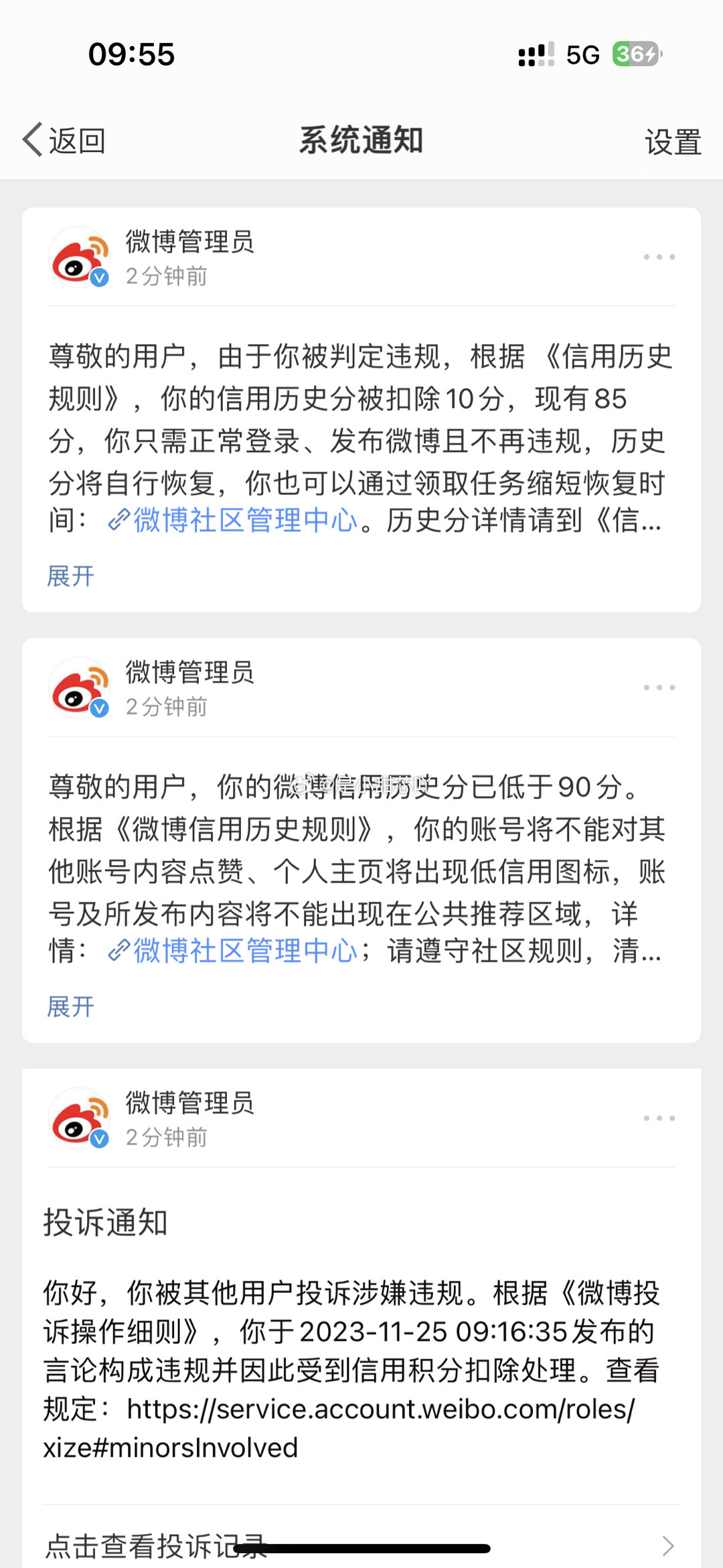Open more options on the below-90-points notice
Viewport: 723px width, 1568px height.
coord(659,688)
